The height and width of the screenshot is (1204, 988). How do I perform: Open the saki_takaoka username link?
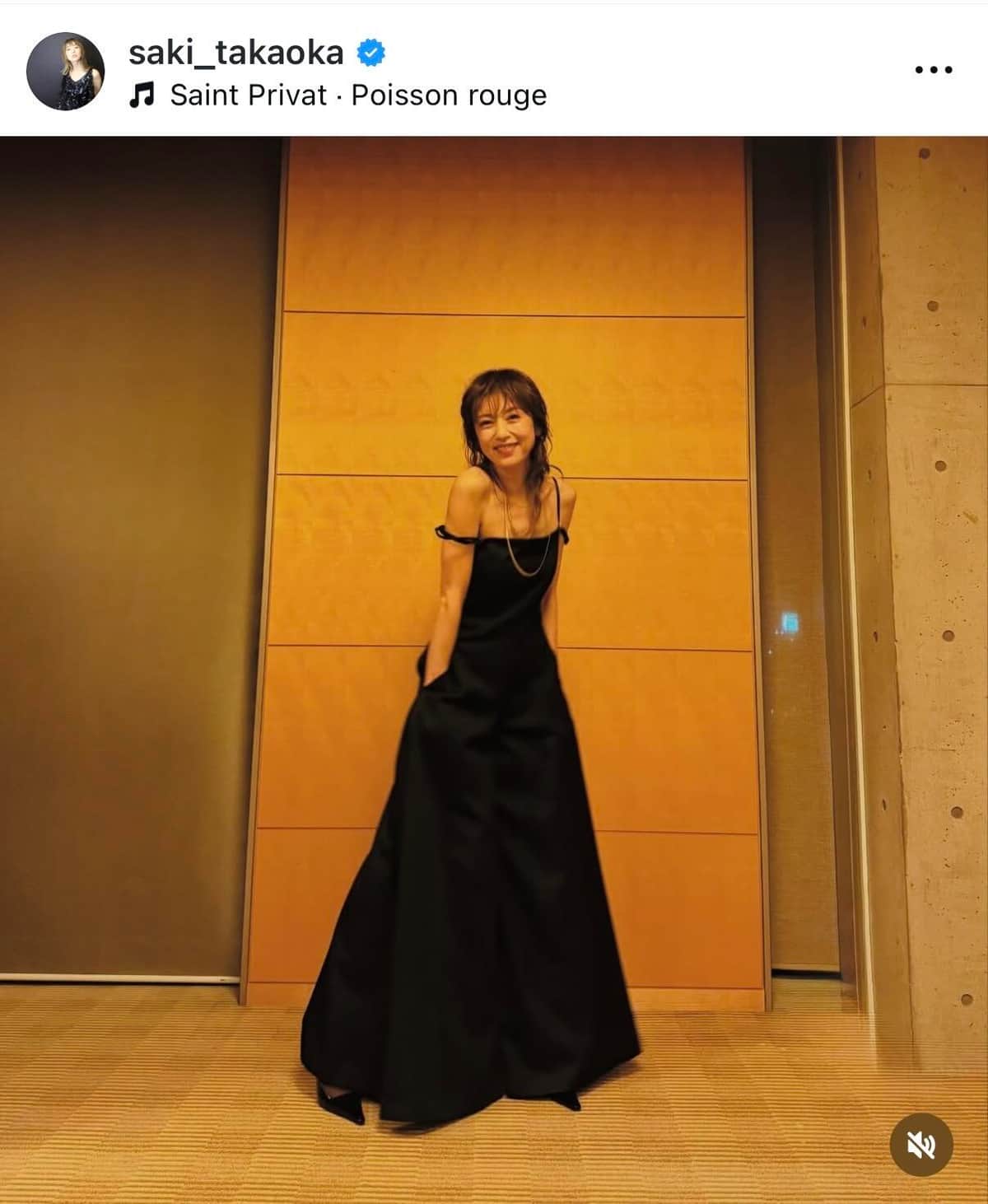coord(236,53)
